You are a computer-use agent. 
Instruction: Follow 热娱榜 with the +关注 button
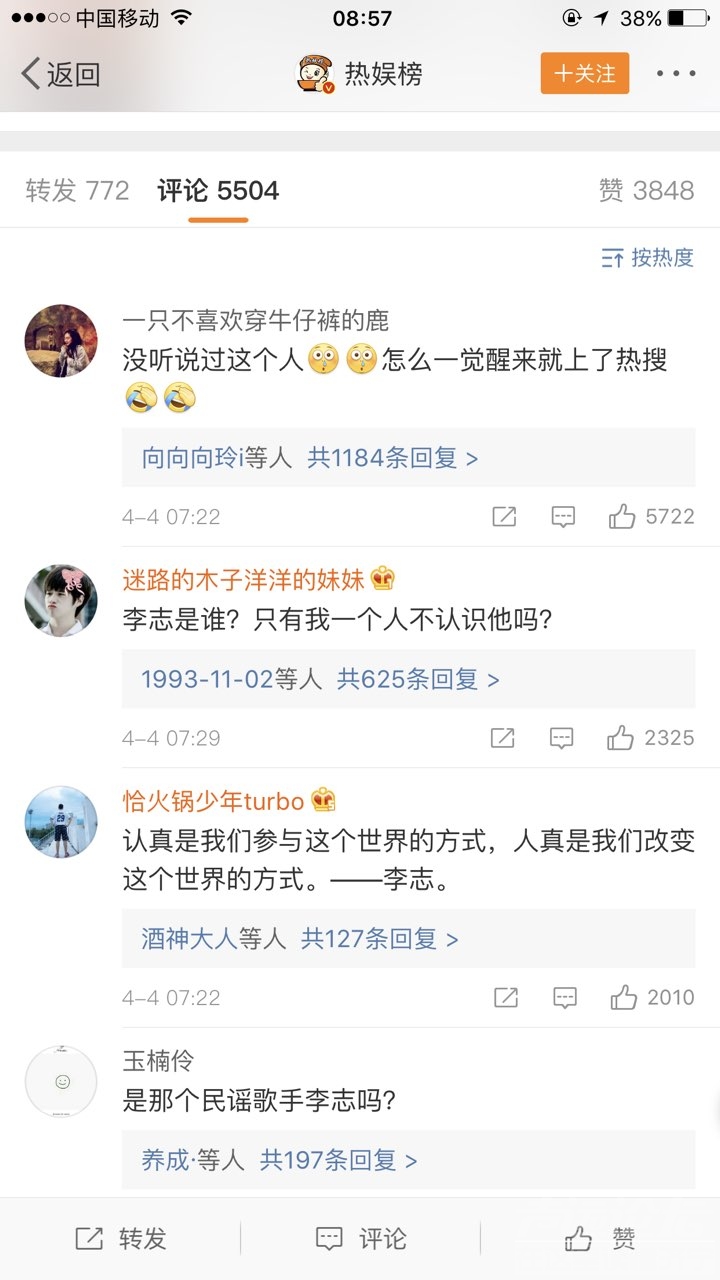[585, 73]
